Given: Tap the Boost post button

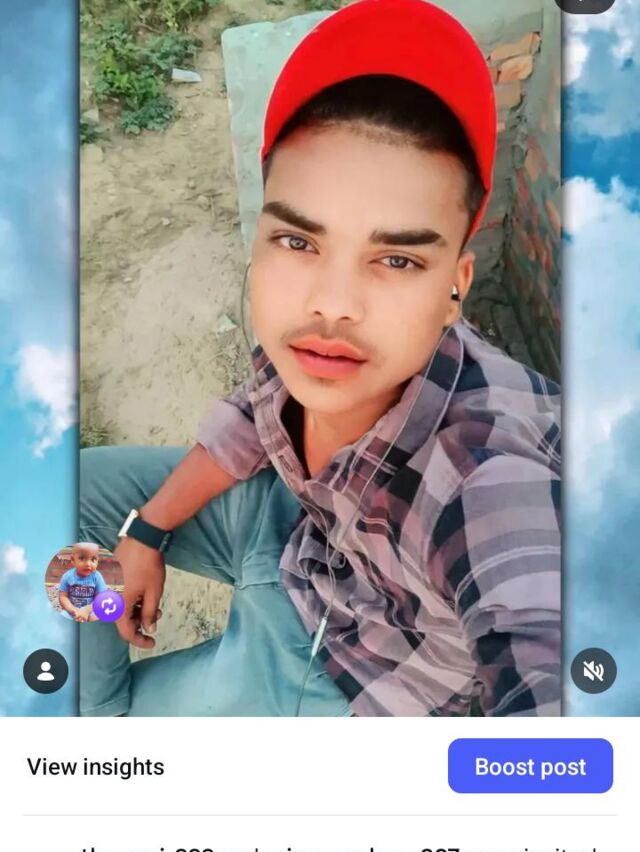Looking at the screenshot, I should point(530,766).
